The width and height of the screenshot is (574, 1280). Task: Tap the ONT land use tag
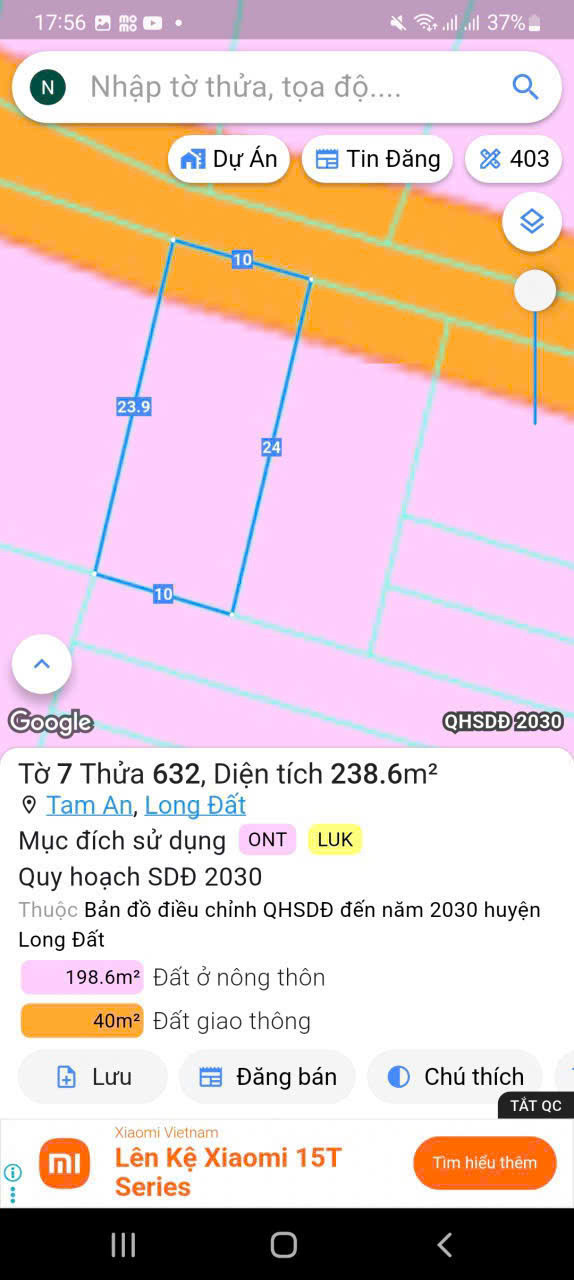tap(267, 840)
